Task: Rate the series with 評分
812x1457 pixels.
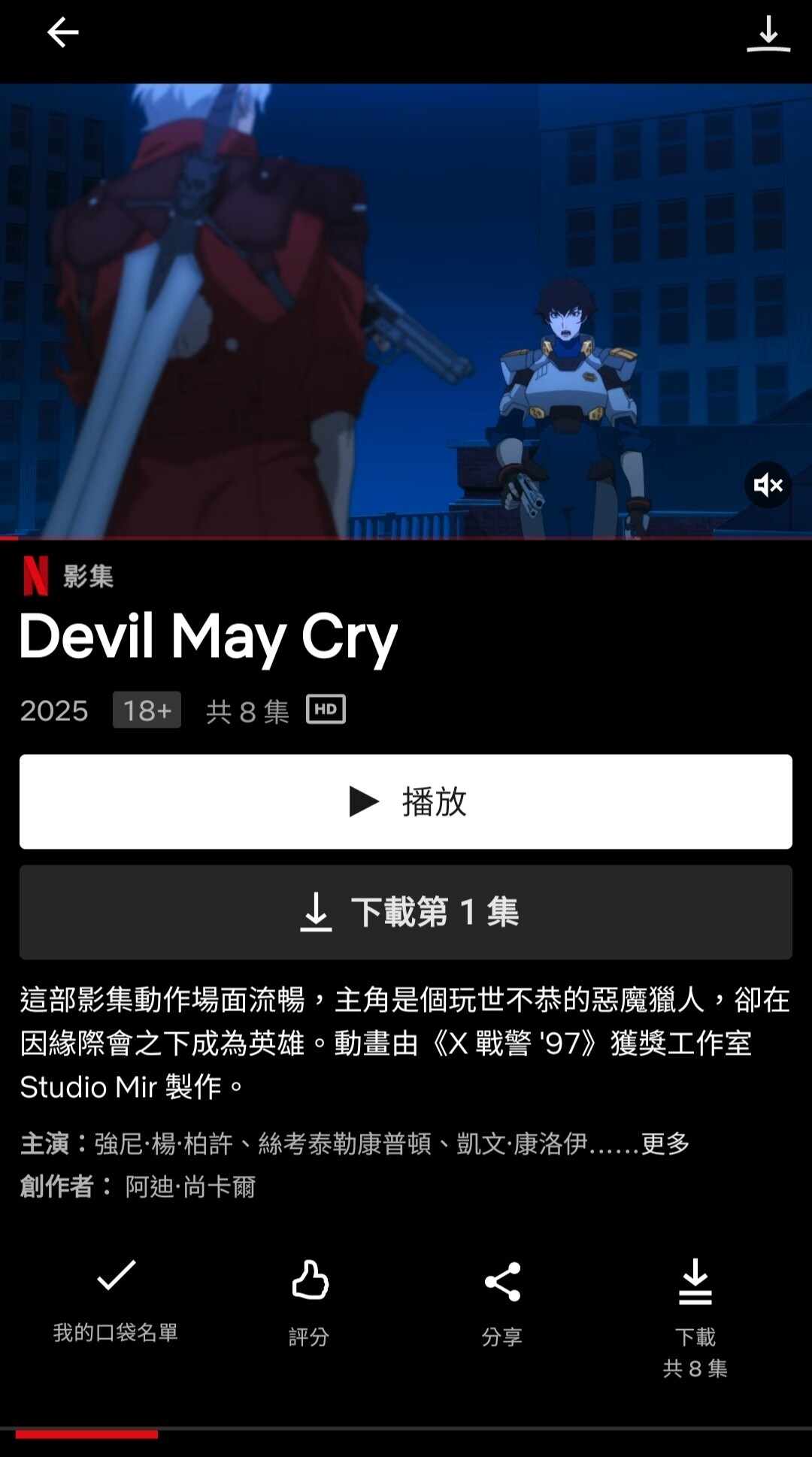Action: pos(309,1302)
